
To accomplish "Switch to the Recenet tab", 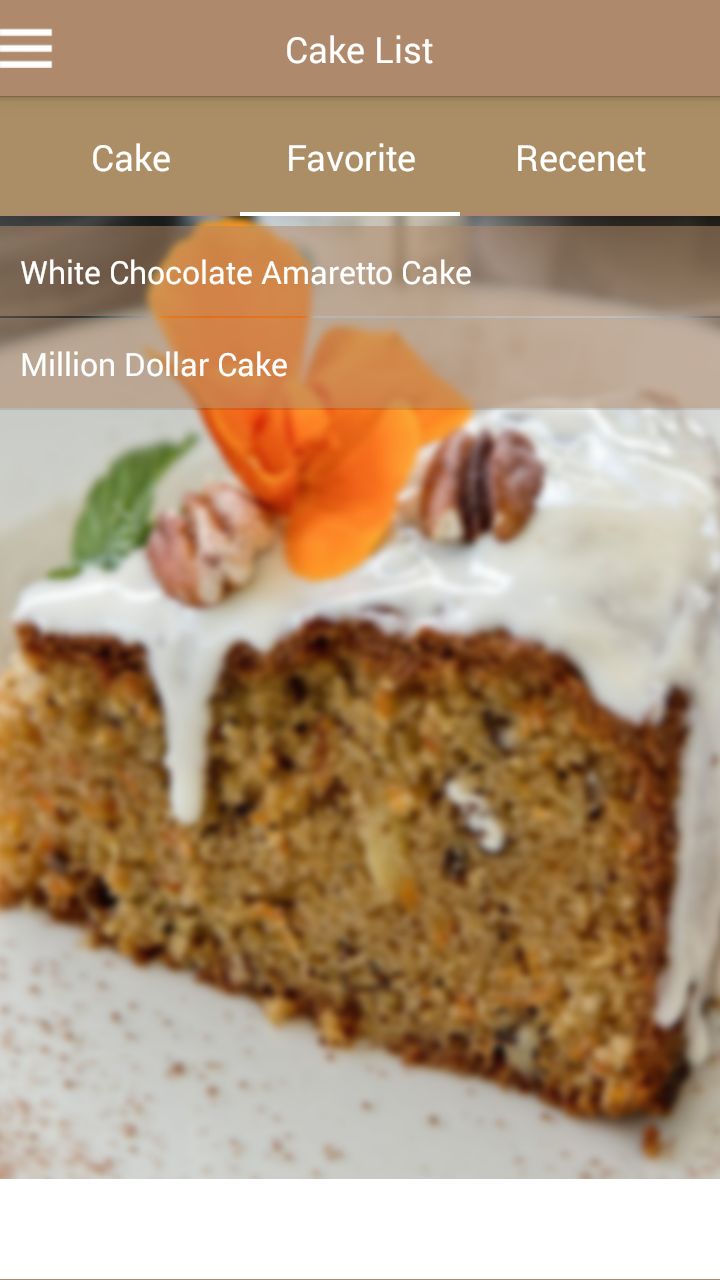I will (x=580, y=158).
